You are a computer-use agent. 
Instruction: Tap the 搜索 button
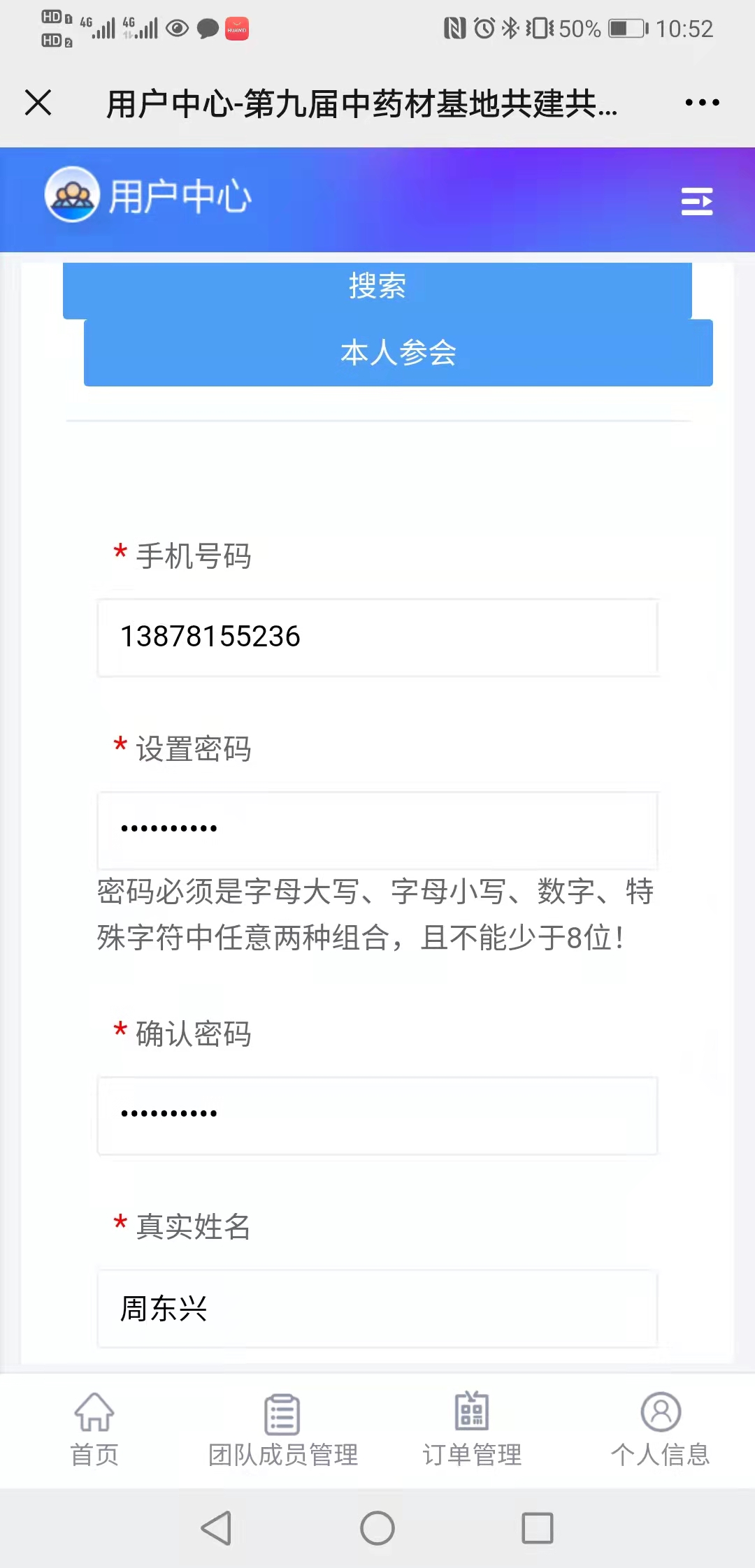(377, 286)
